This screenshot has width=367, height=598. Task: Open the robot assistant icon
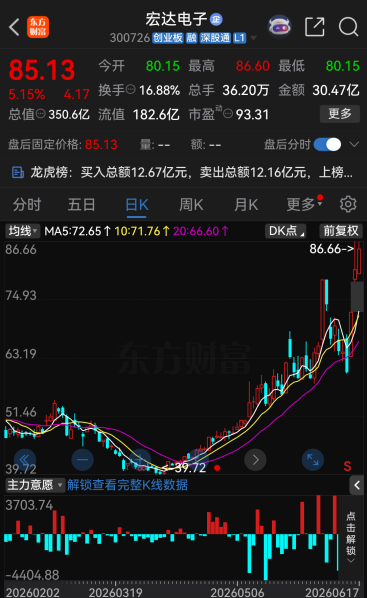pyautogui.click(x=280, y=27)
